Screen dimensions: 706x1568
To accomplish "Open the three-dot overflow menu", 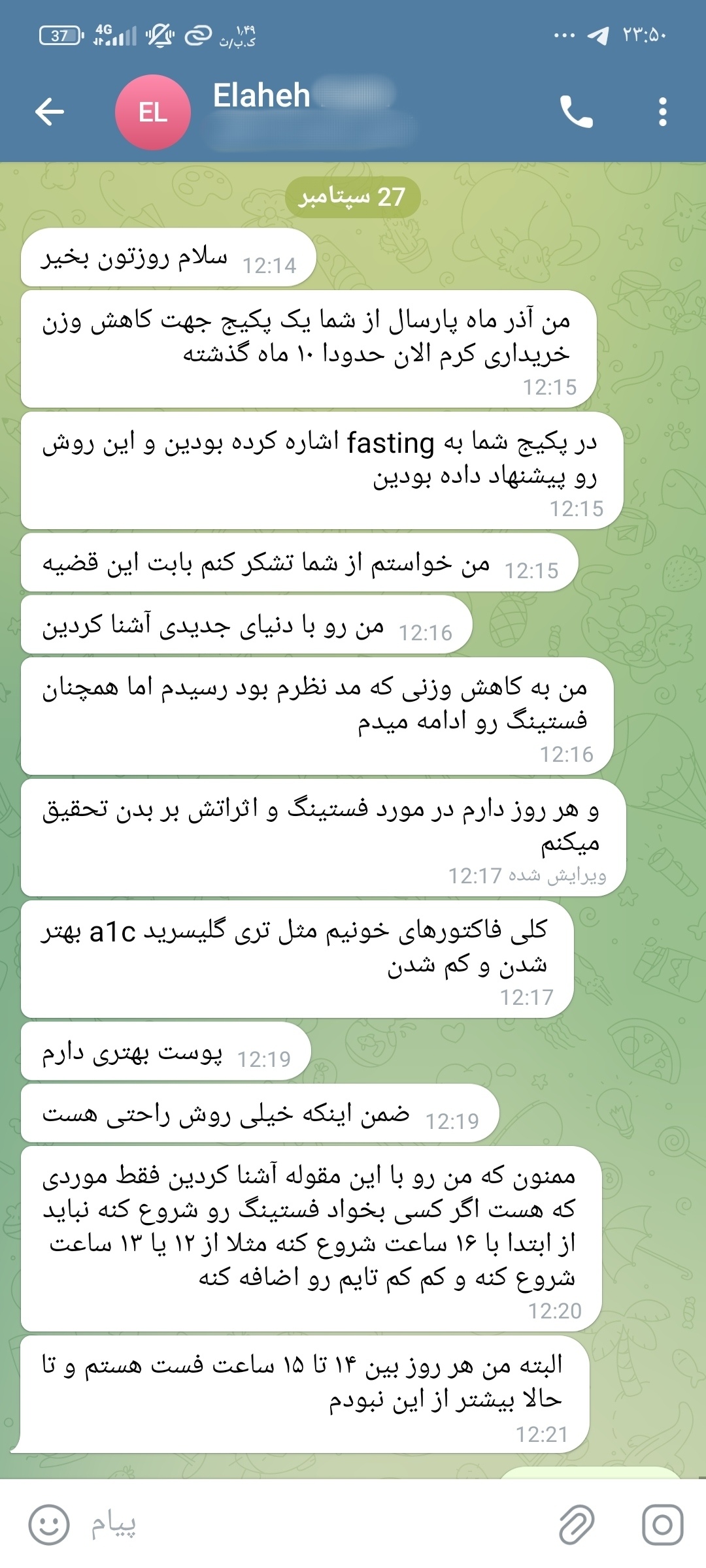I will point(663,112).
